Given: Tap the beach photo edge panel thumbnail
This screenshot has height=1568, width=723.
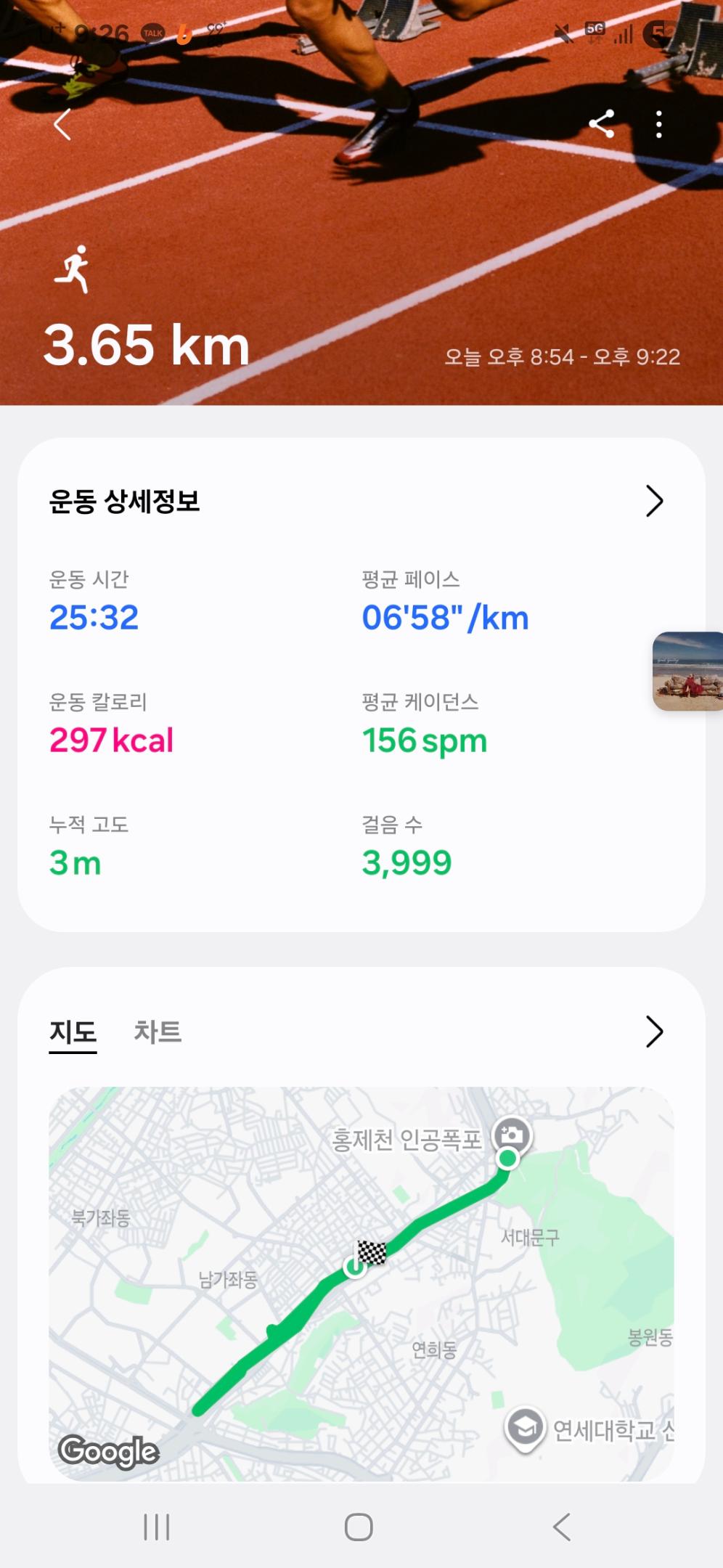Looking at the screenshot, I should [687, 671].
